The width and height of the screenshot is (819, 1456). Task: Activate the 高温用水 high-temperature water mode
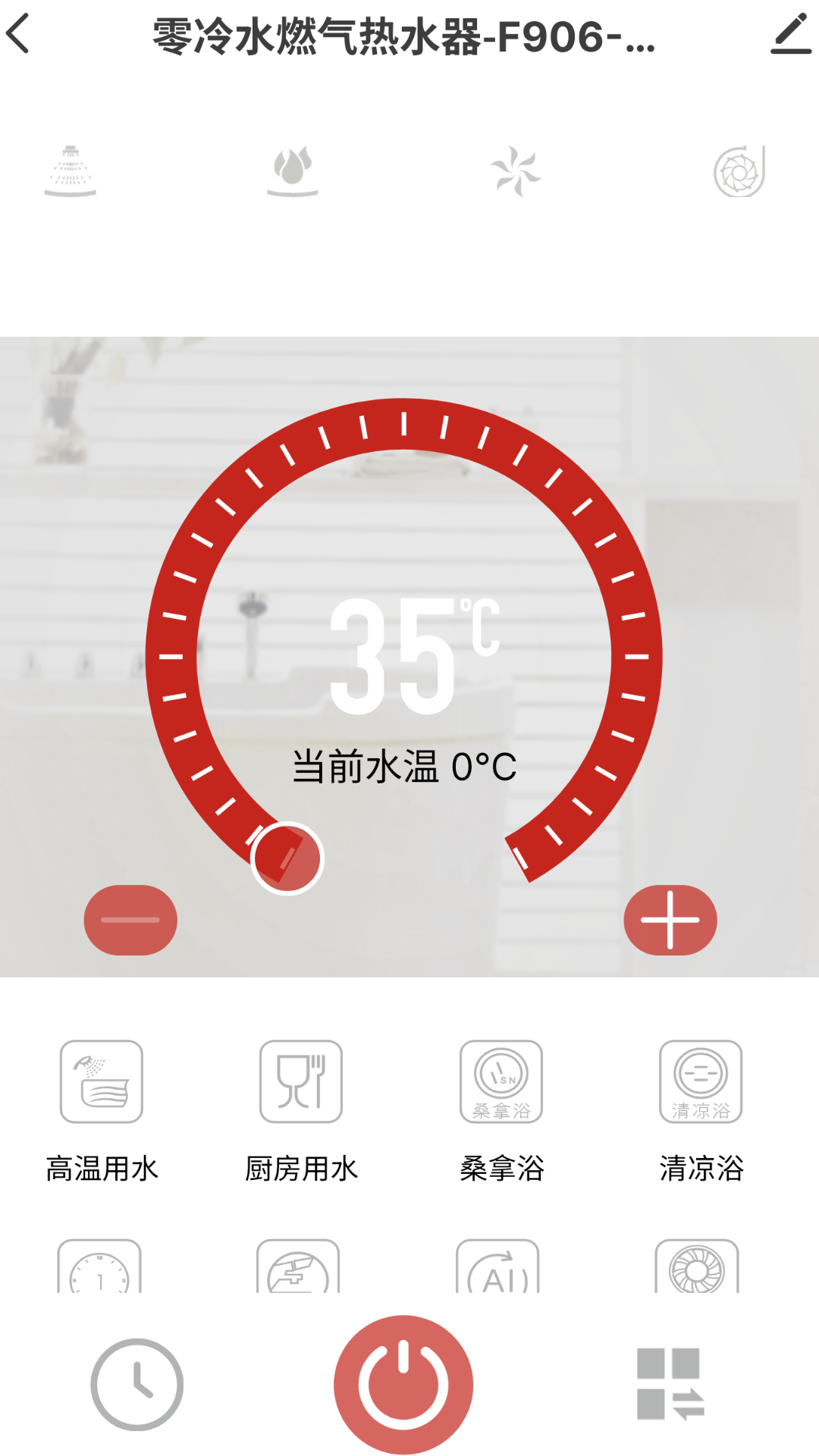(x=101, y=1082)
